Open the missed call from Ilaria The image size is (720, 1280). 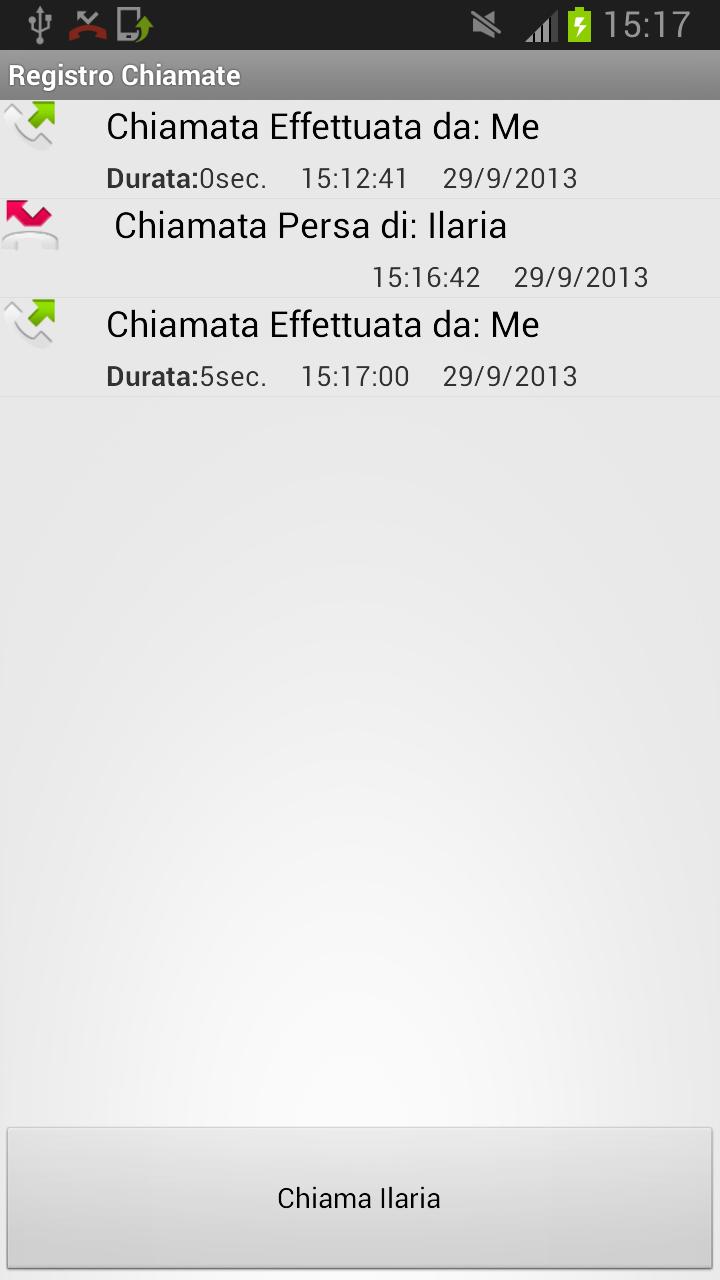360,248
